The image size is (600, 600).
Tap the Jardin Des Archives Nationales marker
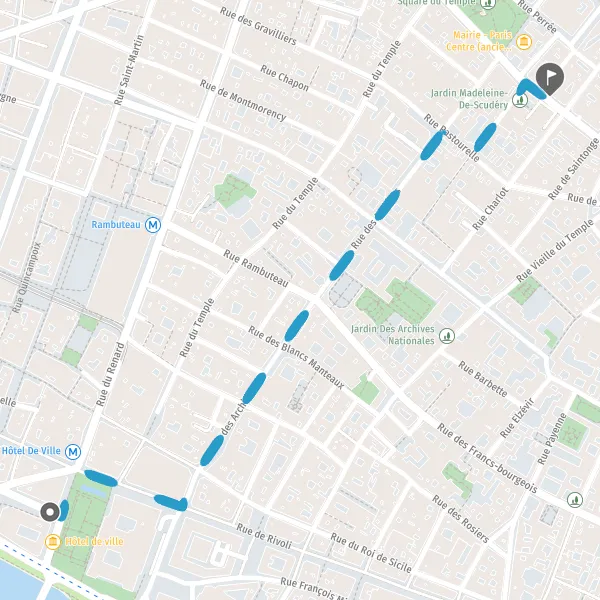[447, 336]
